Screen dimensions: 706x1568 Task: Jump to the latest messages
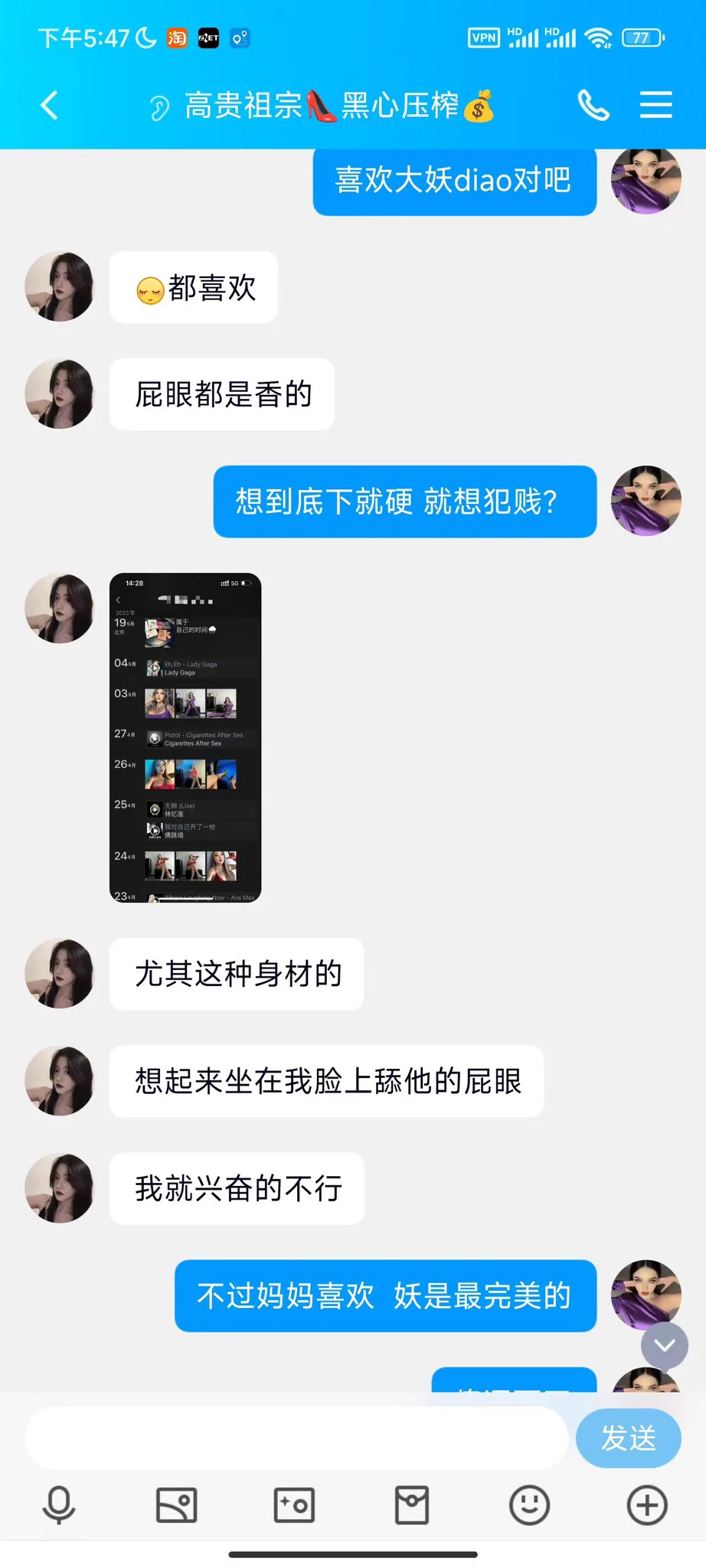pyautogui.click(x=664, y=1345)
